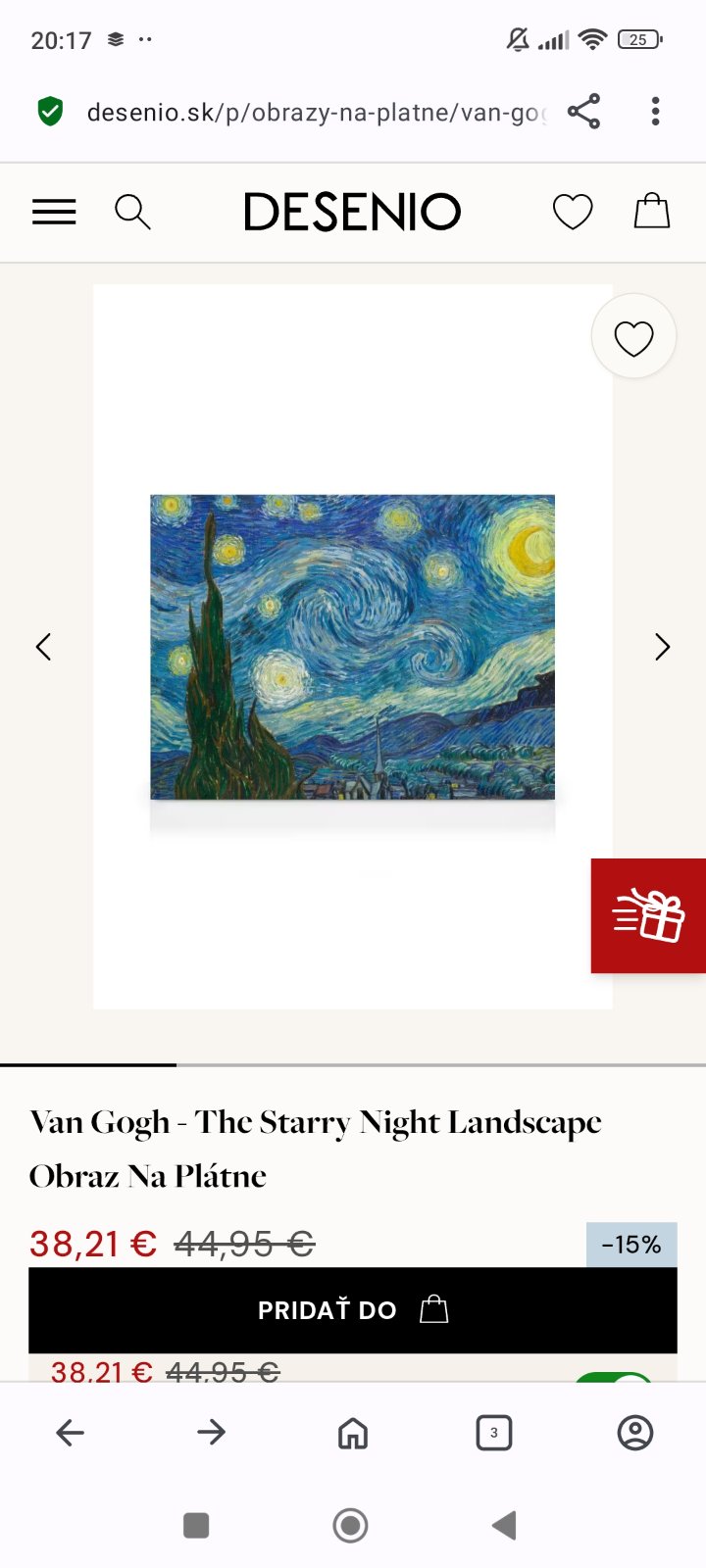The width and height of the screenshot is (706, 1568).
Task: Open the browser overflow menu
Action: tap(655, 112)
